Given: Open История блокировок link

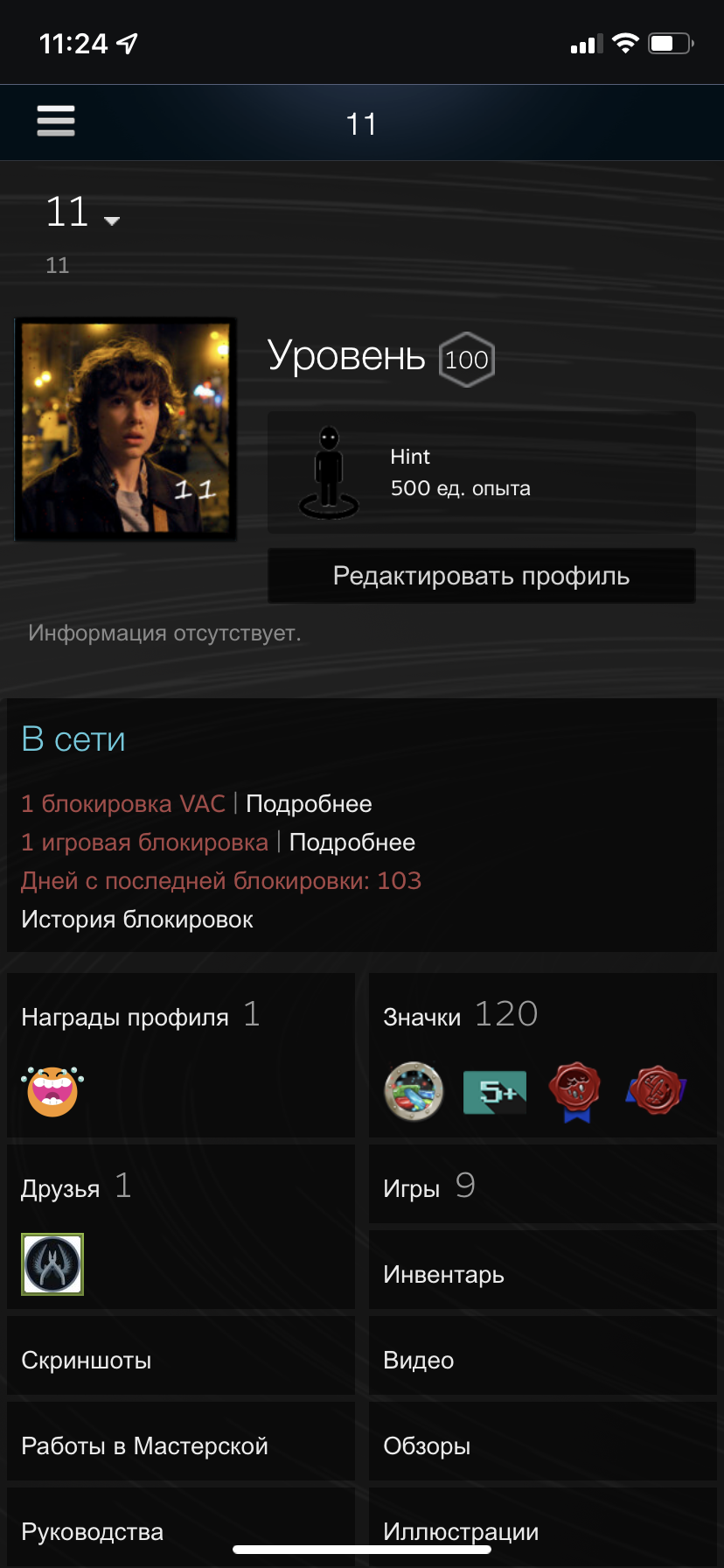Looking at the screenshot, I should 137,919.
